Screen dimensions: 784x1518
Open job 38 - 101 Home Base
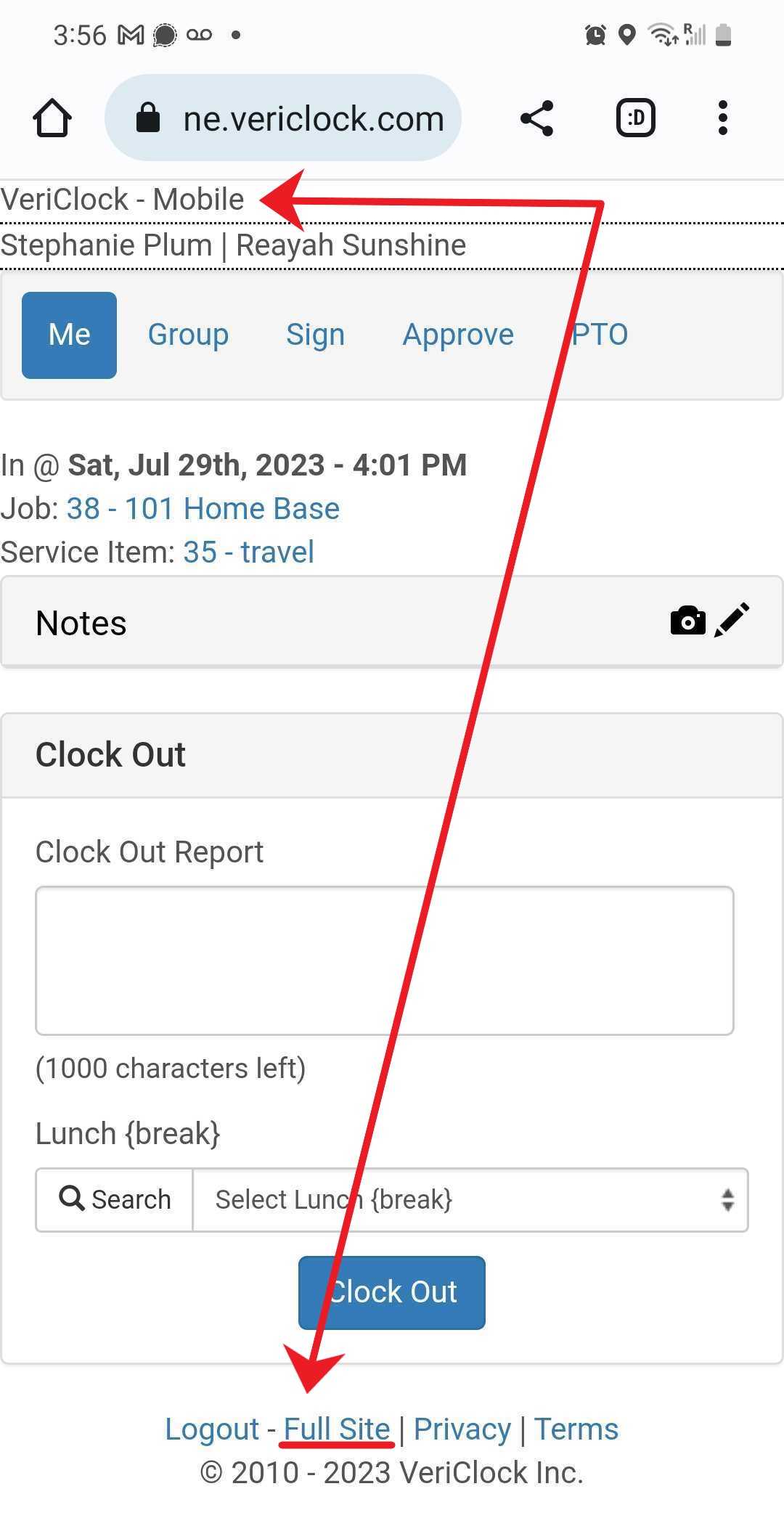point(203,508)
